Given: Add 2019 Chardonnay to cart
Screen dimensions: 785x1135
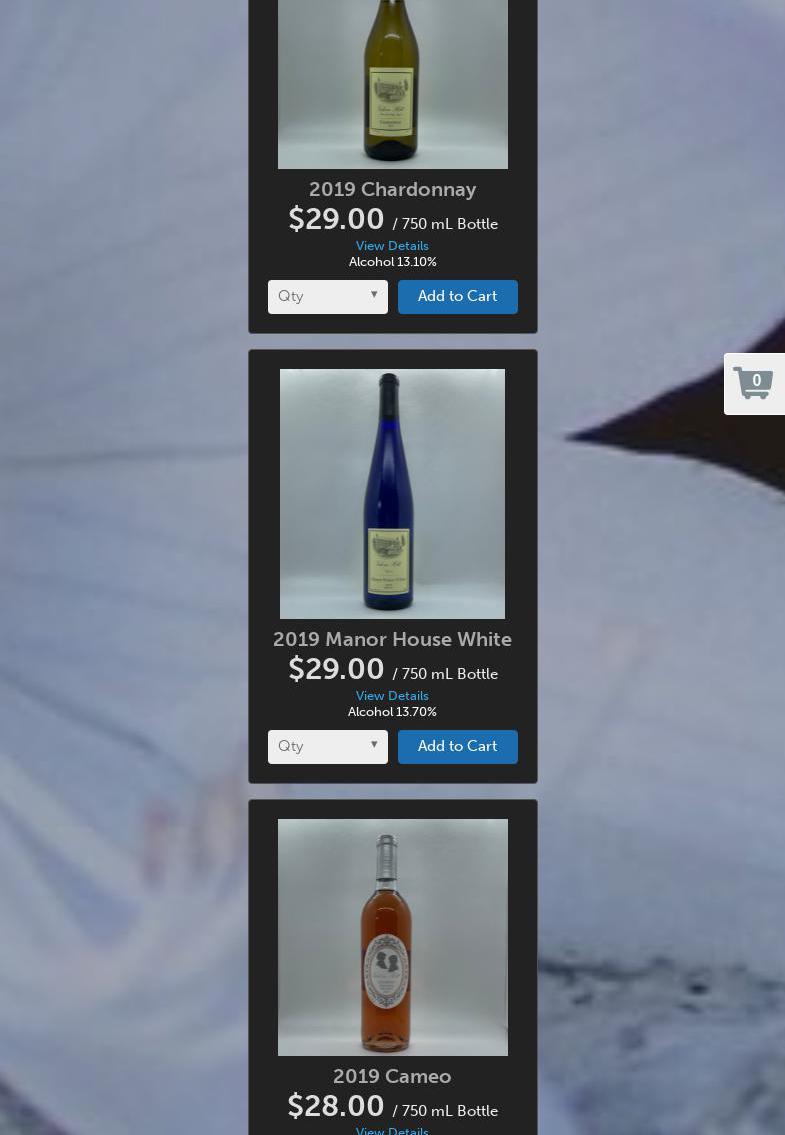Looking at the screenshot, I should [x=457, y=297].
